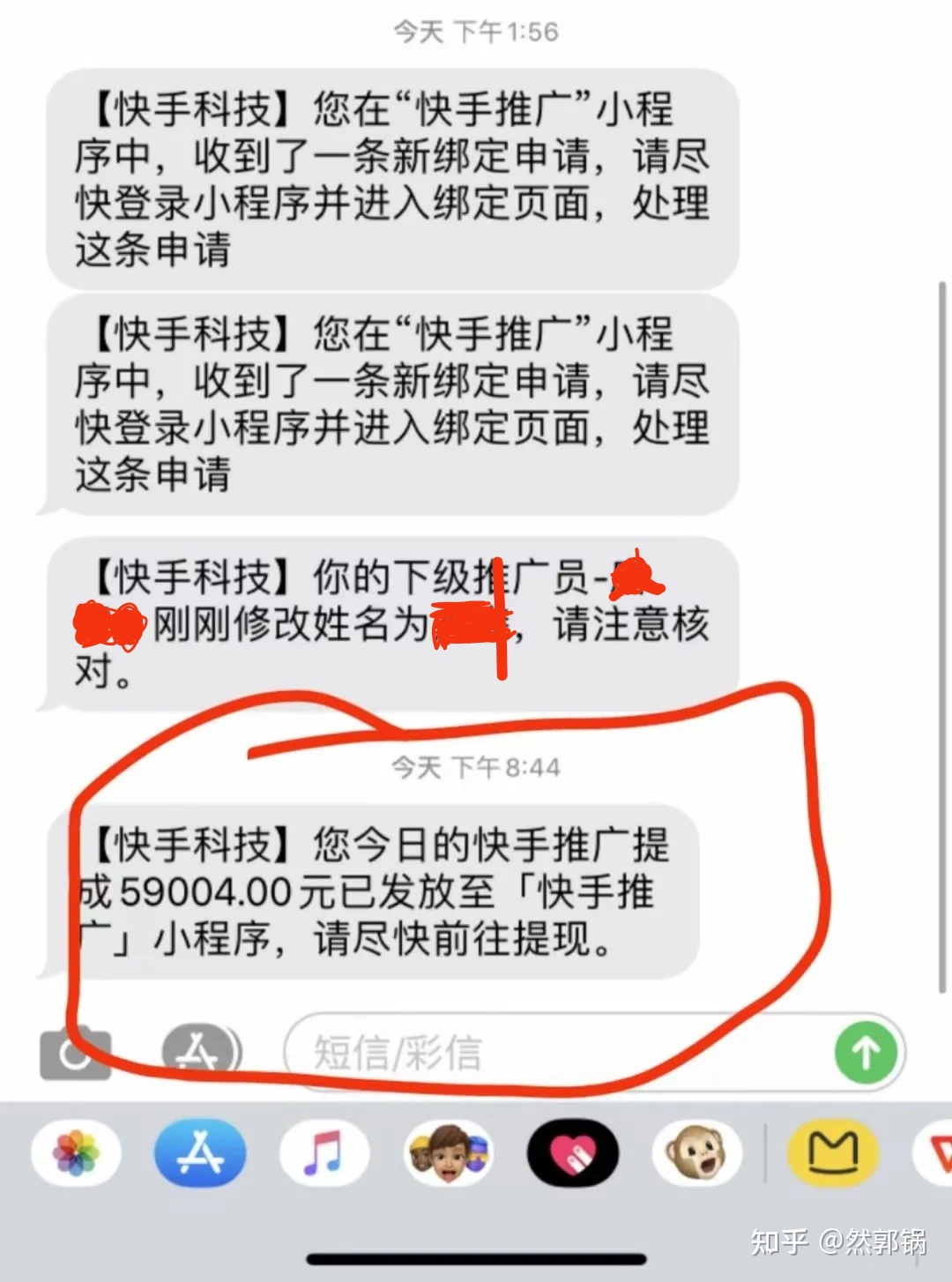Send the message with green arrow button
This screenshot has height=1282, width=952.
pos(866,1052)
